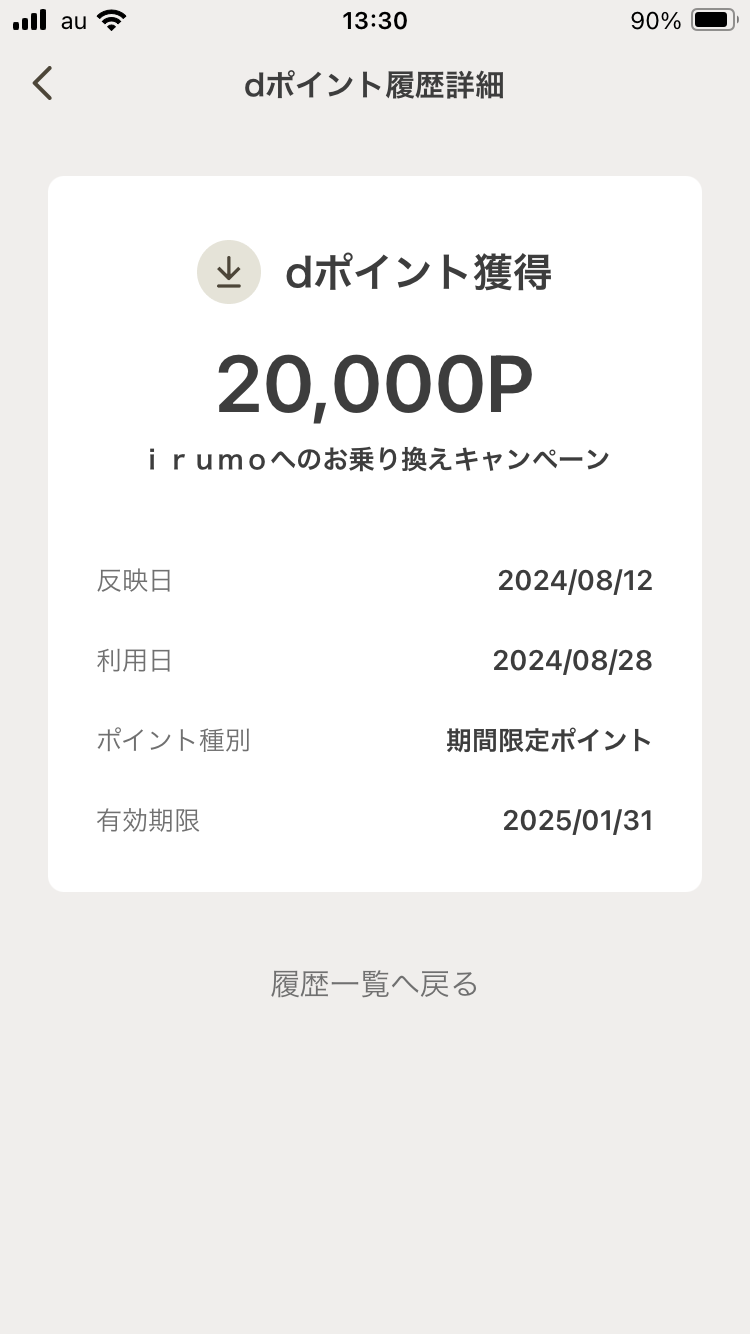Image resolution: width=750 pixels, height=1334 pixels.
Task: Tap the Wi-Fi icon in status bar
Action: (x=107, y=19)
